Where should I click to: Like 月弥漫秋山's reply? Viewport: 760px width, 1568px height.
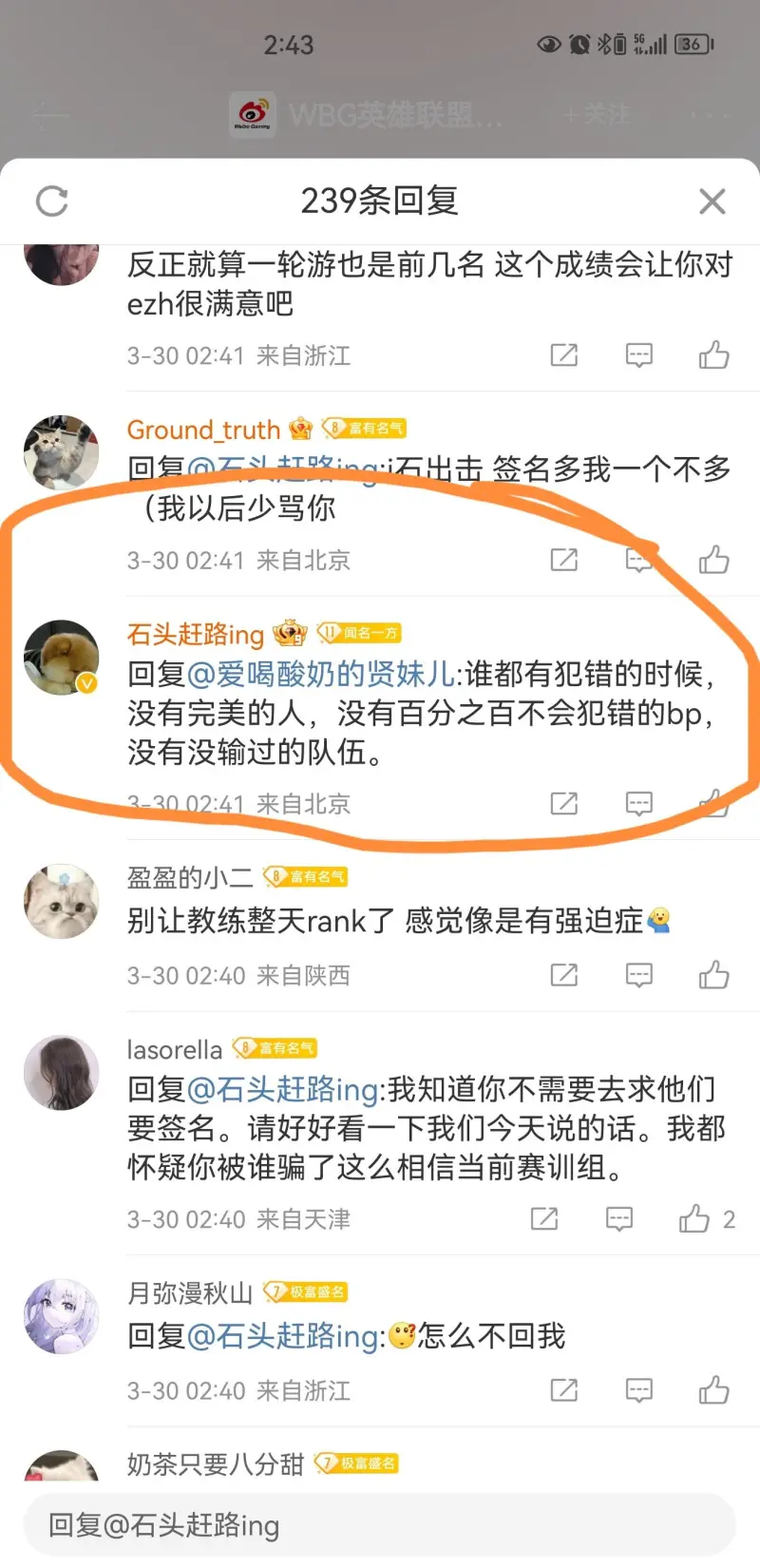tap(713, 1390)
